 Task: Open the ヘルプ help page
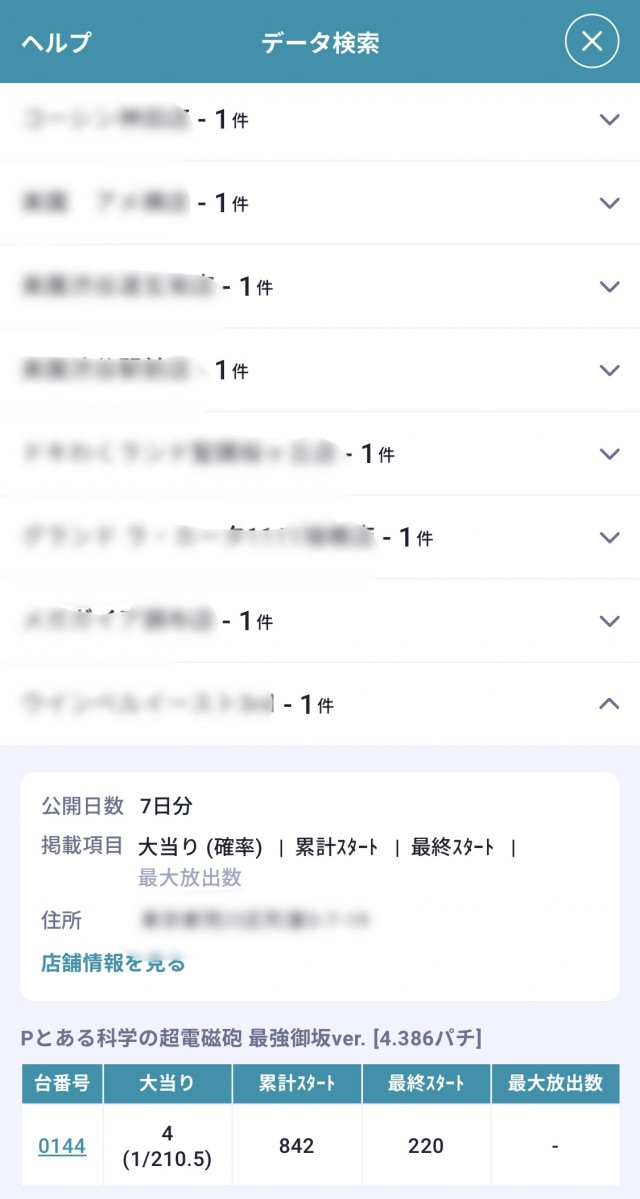click(x=56, y=42)
